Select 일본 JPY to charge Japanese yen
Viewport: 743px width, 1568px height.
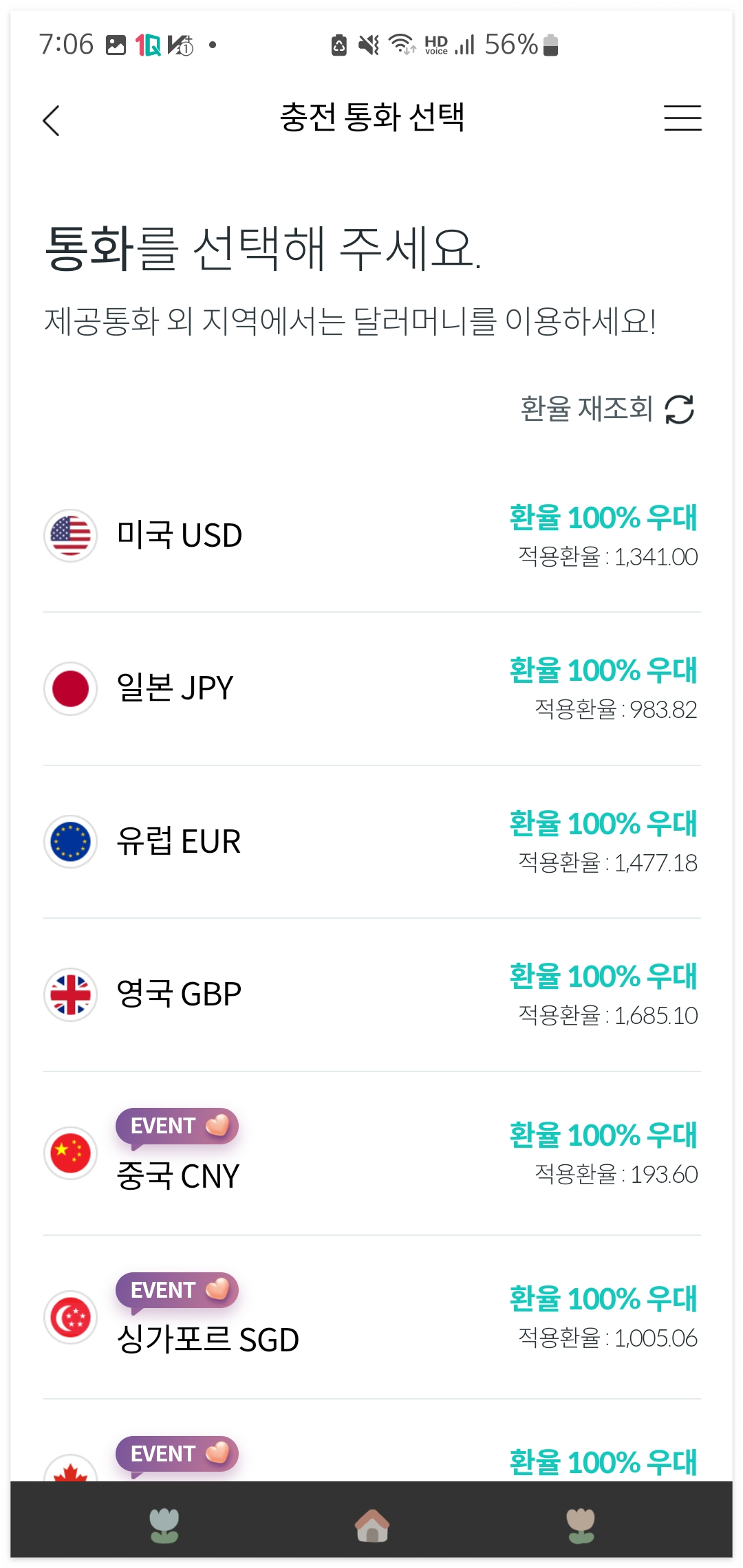point(371,688)
